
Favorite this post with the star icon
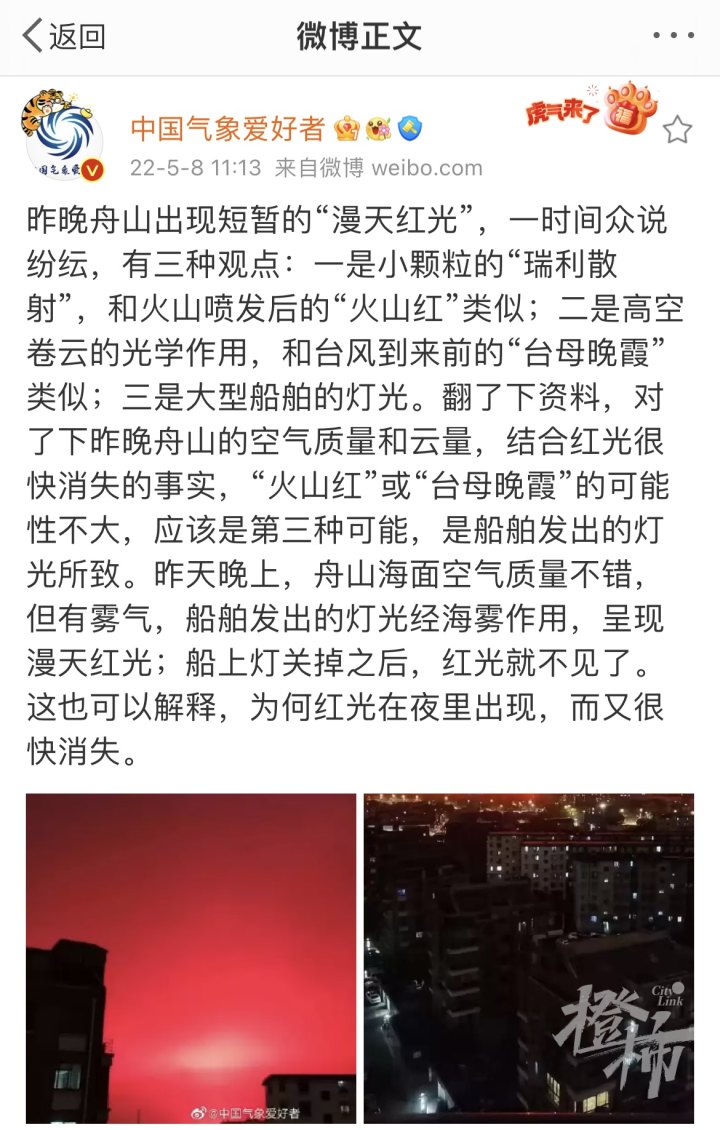(677, 129)
